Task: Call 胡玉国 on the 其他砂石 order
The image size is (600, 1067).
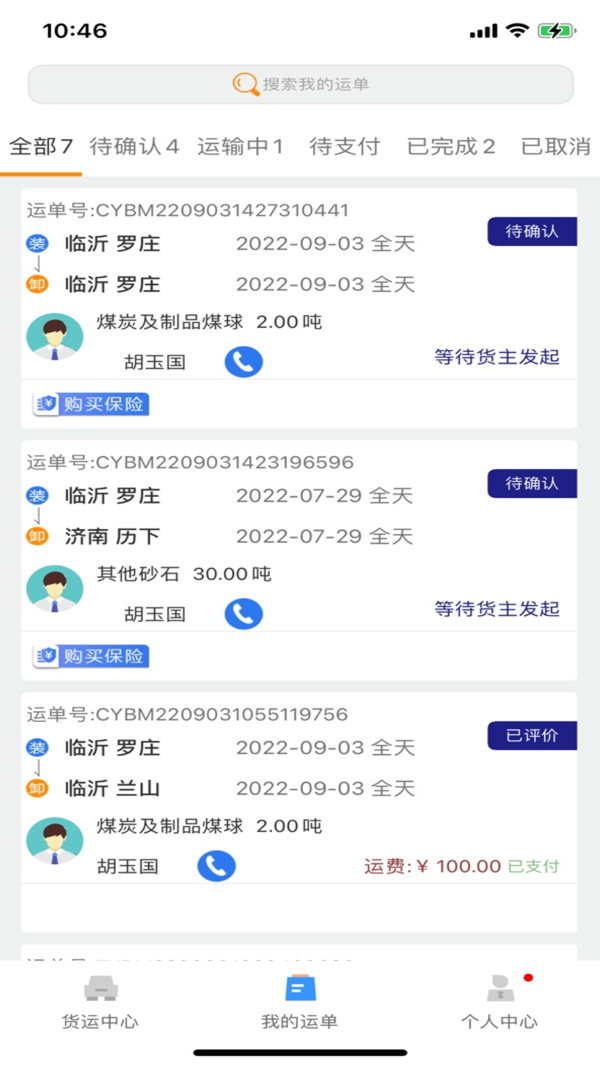Action: 243,613
